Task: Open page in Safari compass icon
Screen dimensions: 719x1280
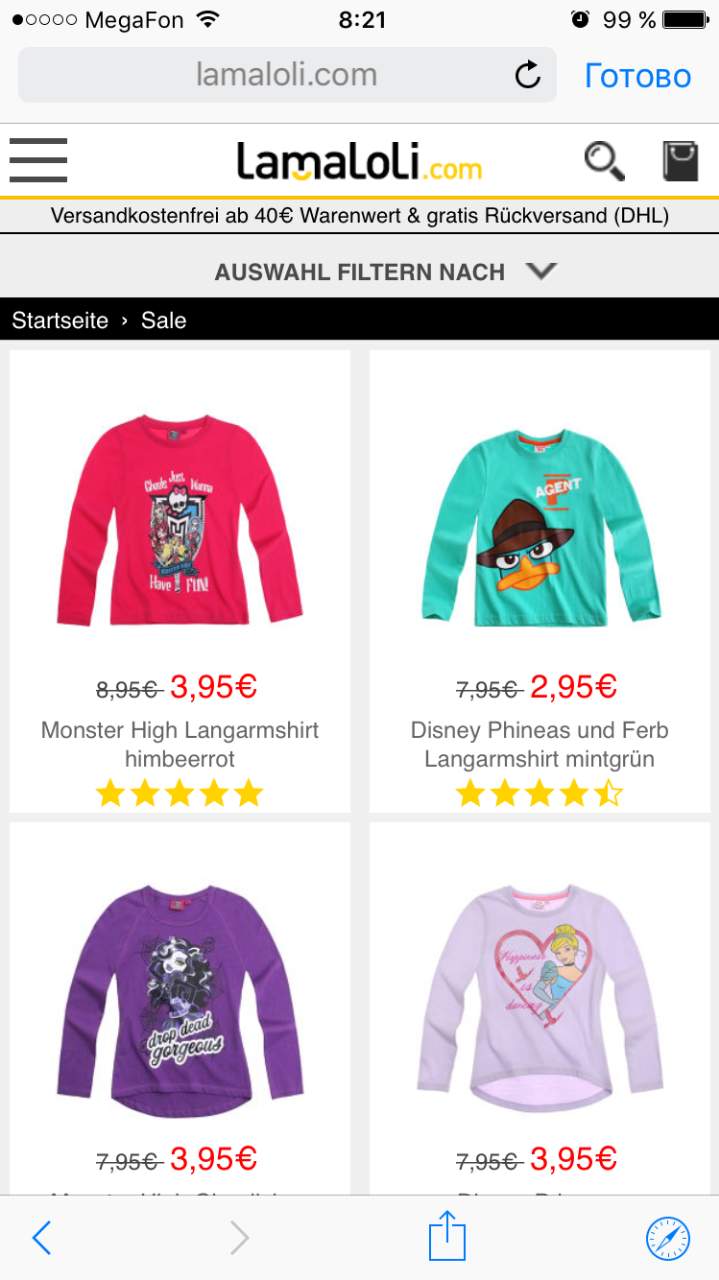Action: 667,1238
